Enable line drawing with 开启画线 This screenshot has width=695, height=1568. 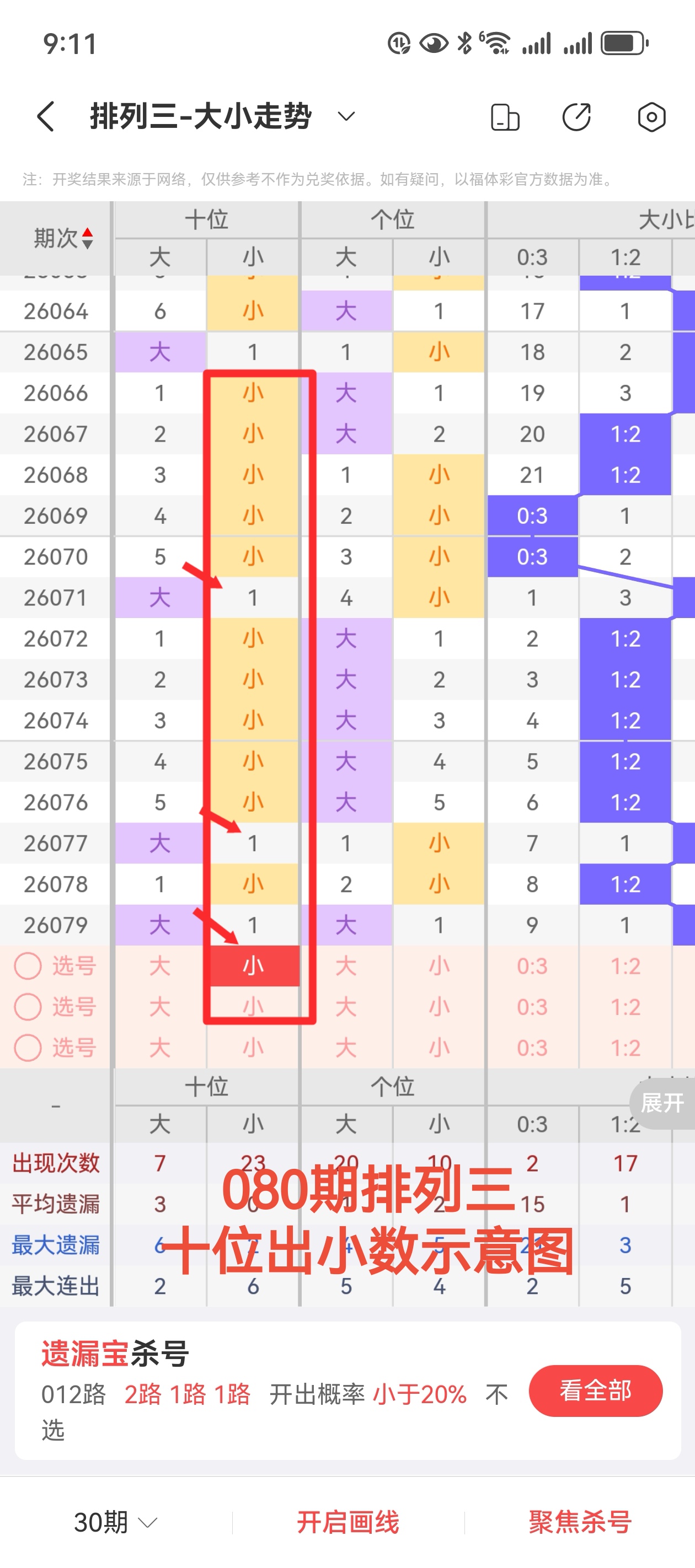point(348,1522)
